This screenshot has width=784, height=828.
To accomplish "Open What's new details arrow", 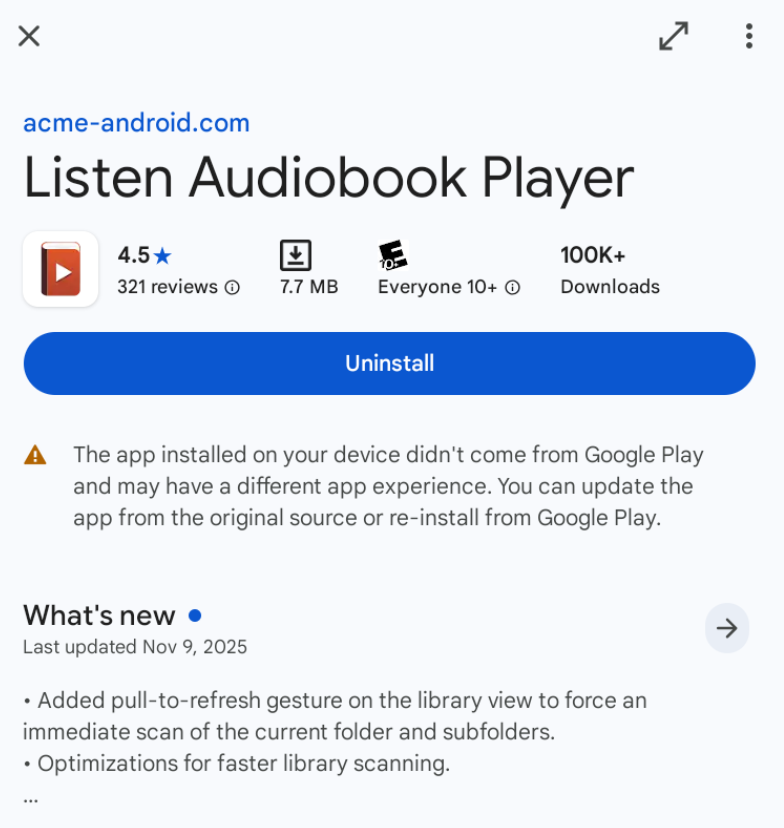I will coord(727,628).
